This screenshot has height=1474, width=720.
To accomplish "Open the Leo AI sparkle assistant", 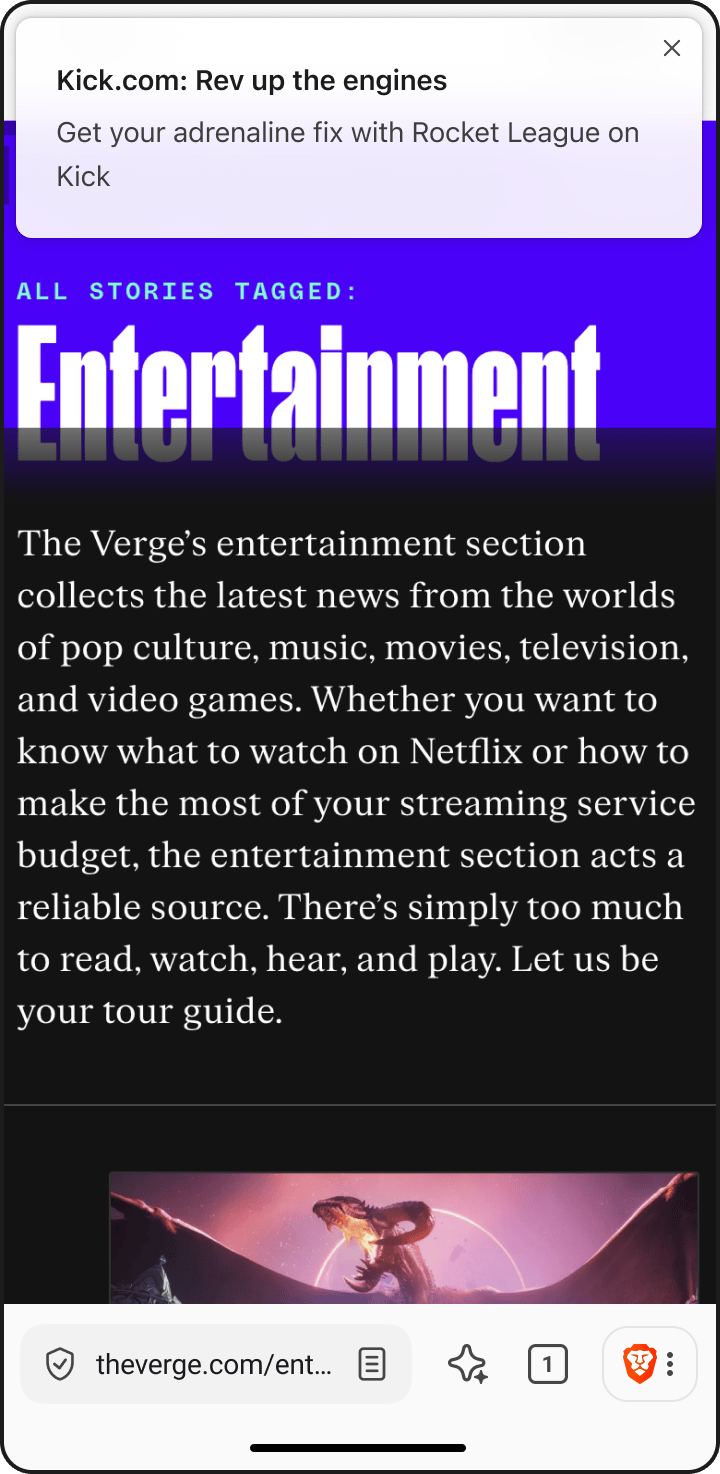I will click(467, 1365).
